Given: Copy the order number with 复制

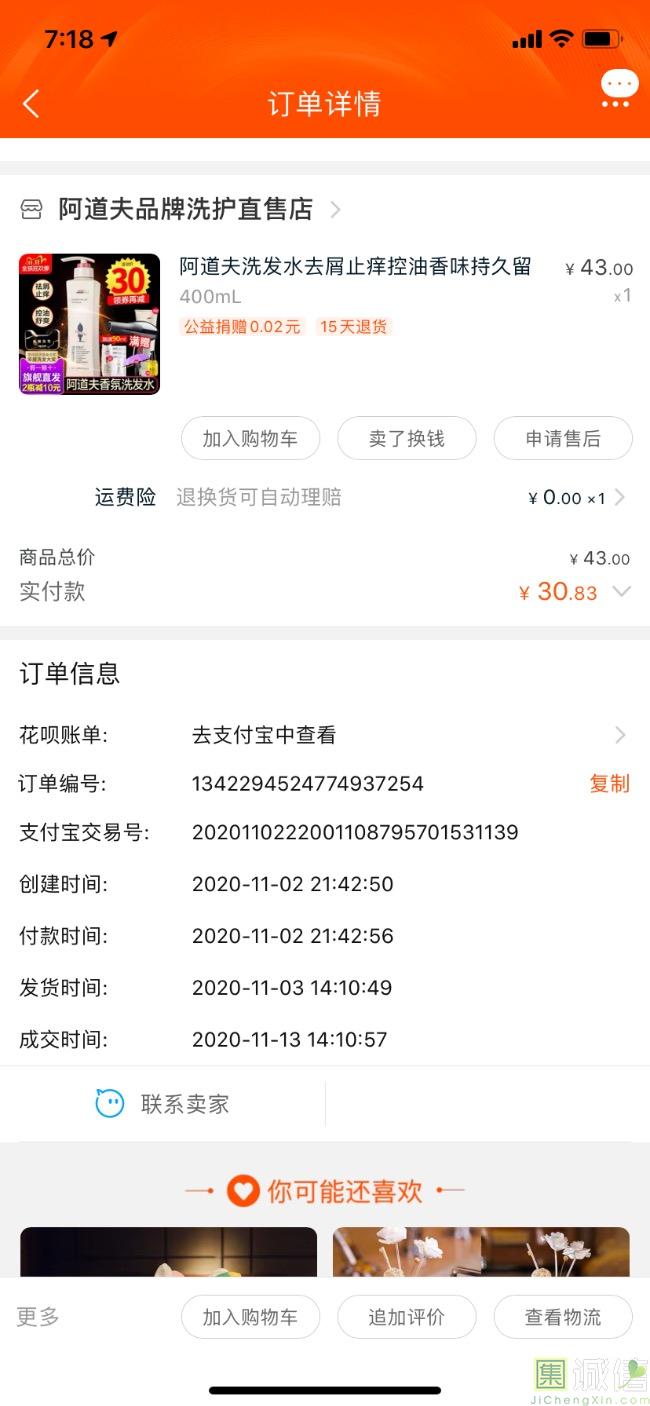Looking at the screenshot, I should click(609, 784).
